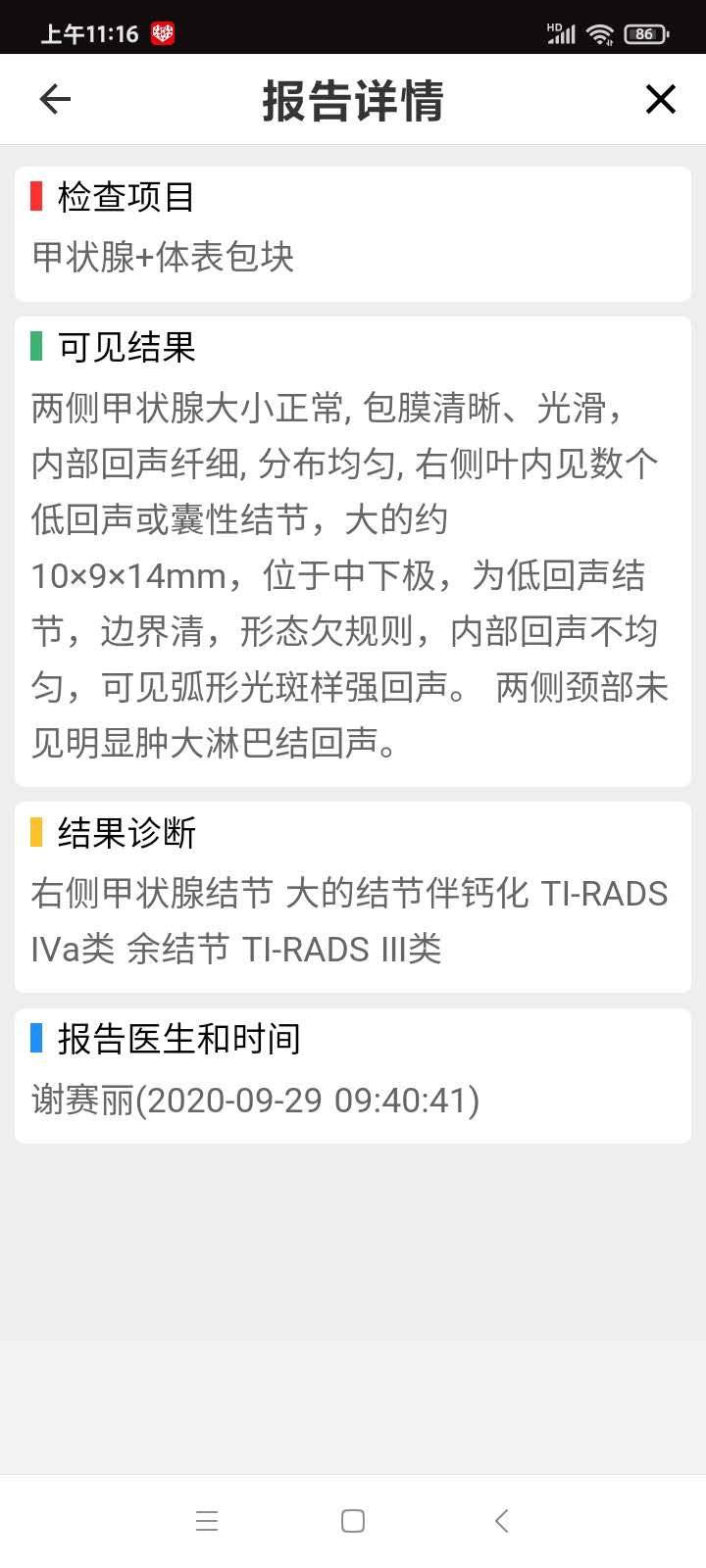This screenshot has height=1568, width=706.
Task: Tap the system back arrow
Action: [x=501, y=1520]
